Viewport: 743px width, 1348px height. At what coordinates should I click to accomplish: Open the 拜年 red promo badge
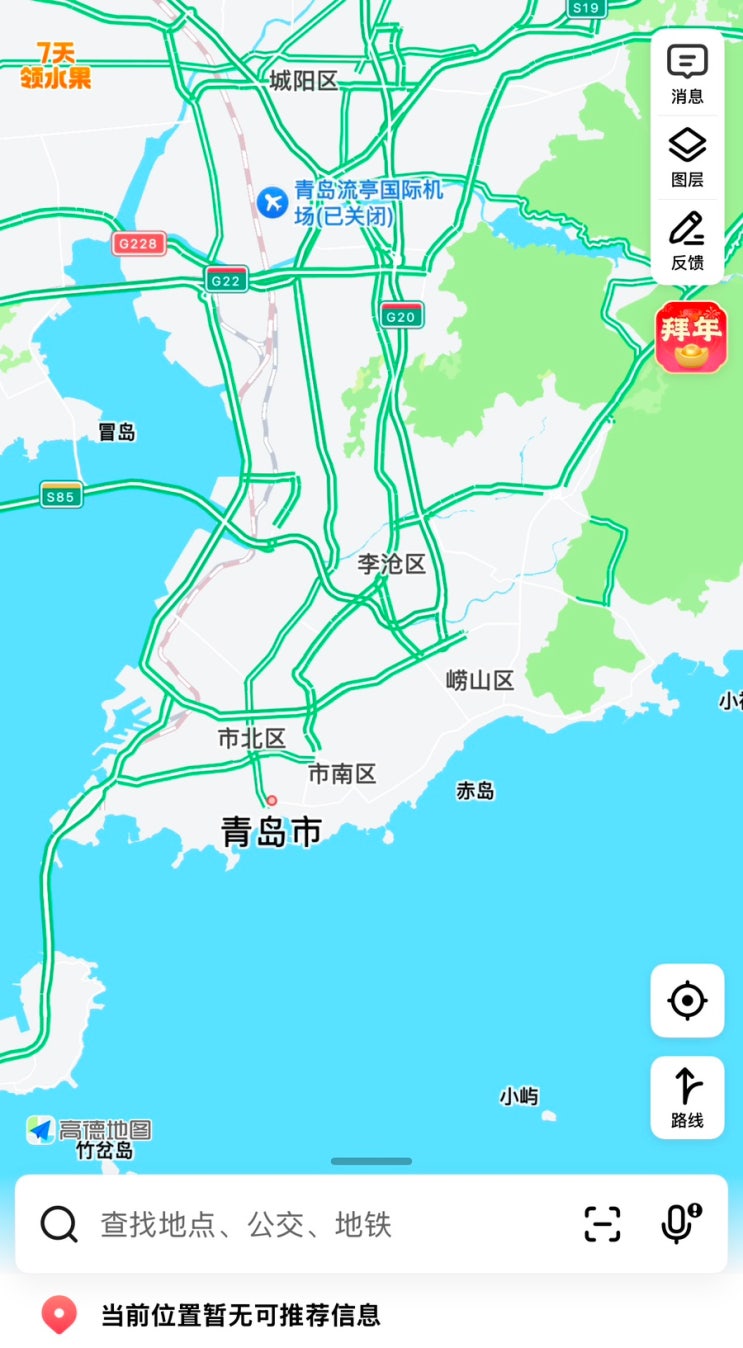pos(691,337)
